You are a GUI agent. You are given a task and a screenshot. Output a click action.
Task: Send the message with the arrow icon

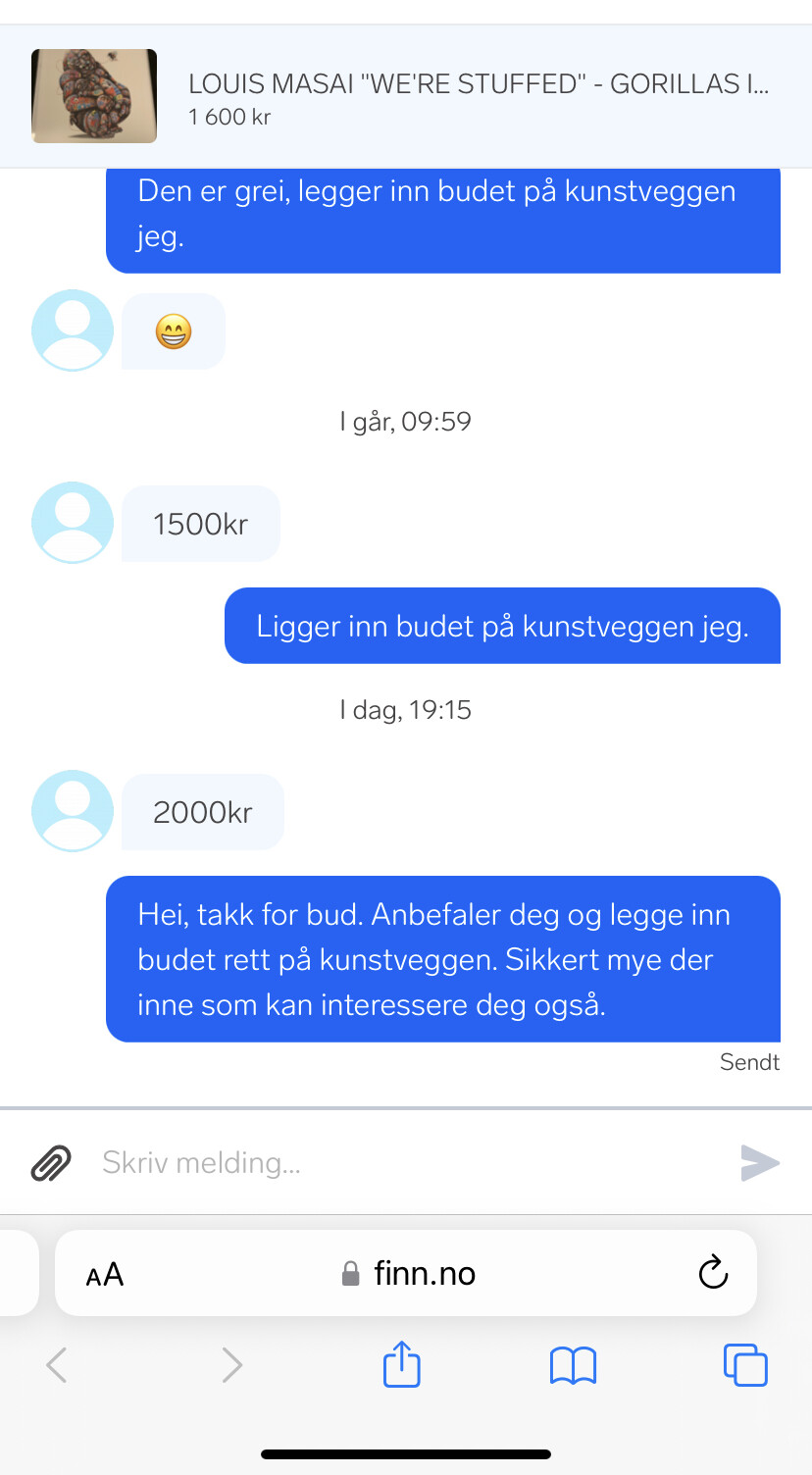(760, 1163)
